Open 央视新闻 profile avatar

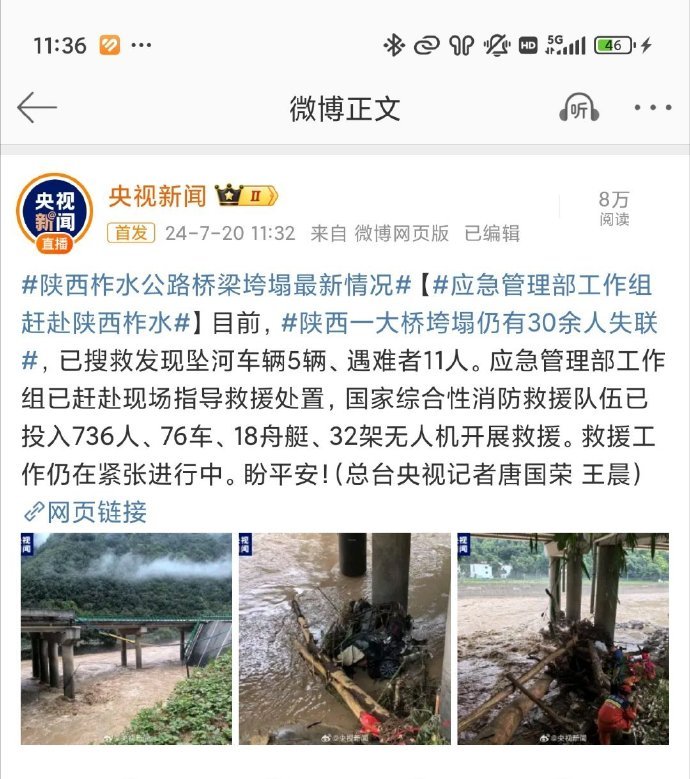[55, 214]
